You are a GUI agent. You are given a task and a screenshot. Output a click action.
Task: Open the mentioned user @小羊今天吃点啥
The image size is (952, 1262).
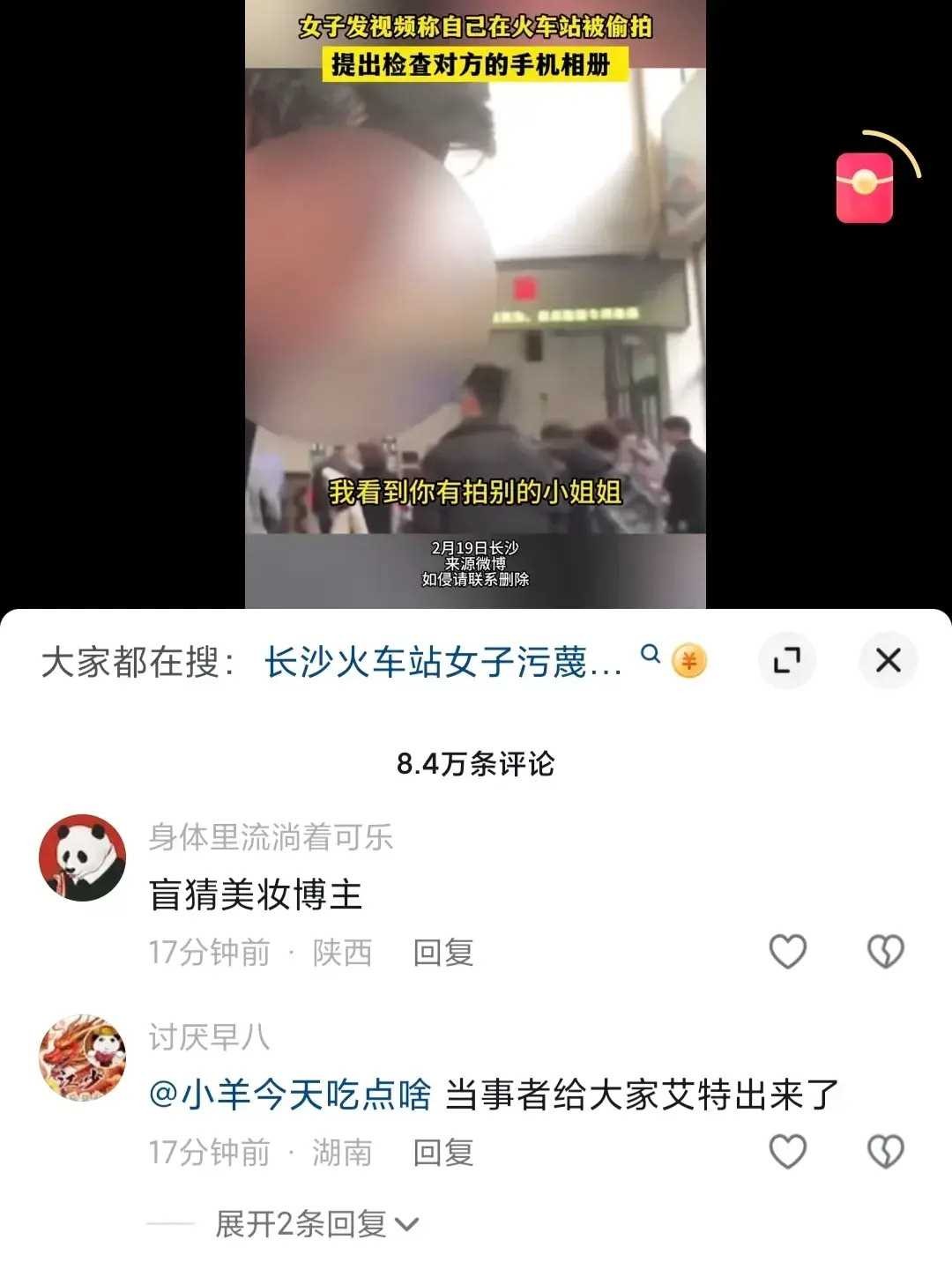(291, 1095)
